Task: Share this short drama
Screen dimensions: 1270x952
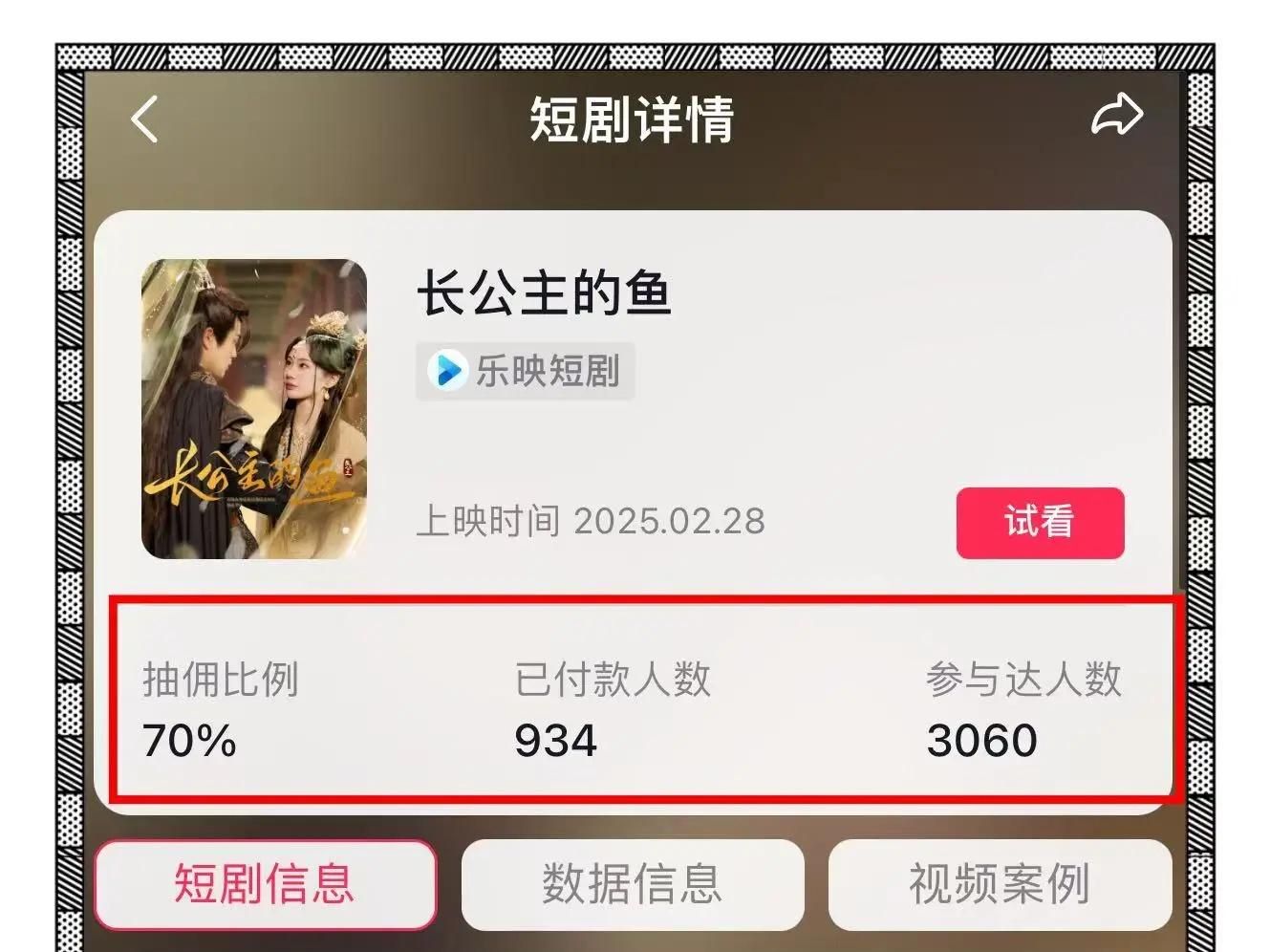Action: pyautogui.click(x=1117, y=117)
